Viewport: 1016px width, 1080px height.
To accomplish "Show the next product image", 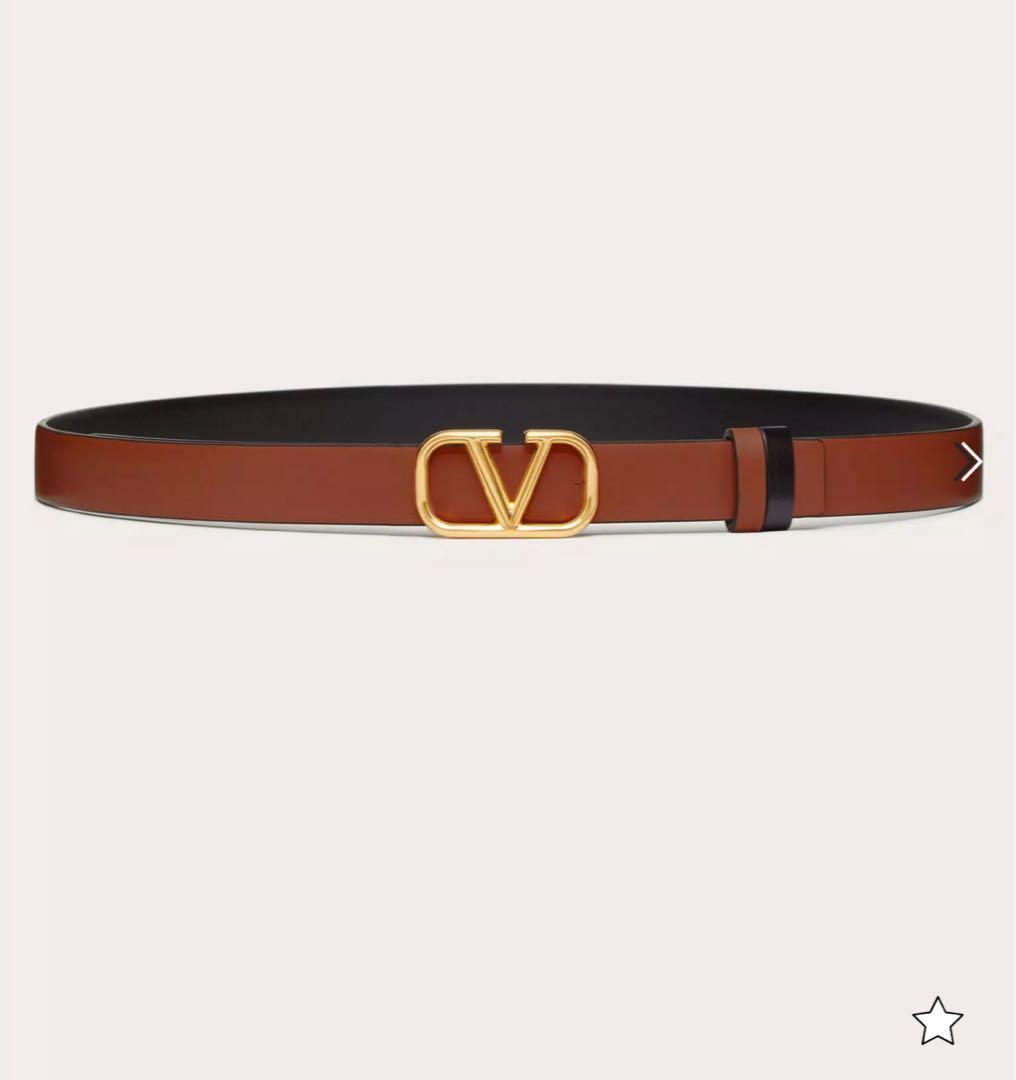I will pos(970,461).
